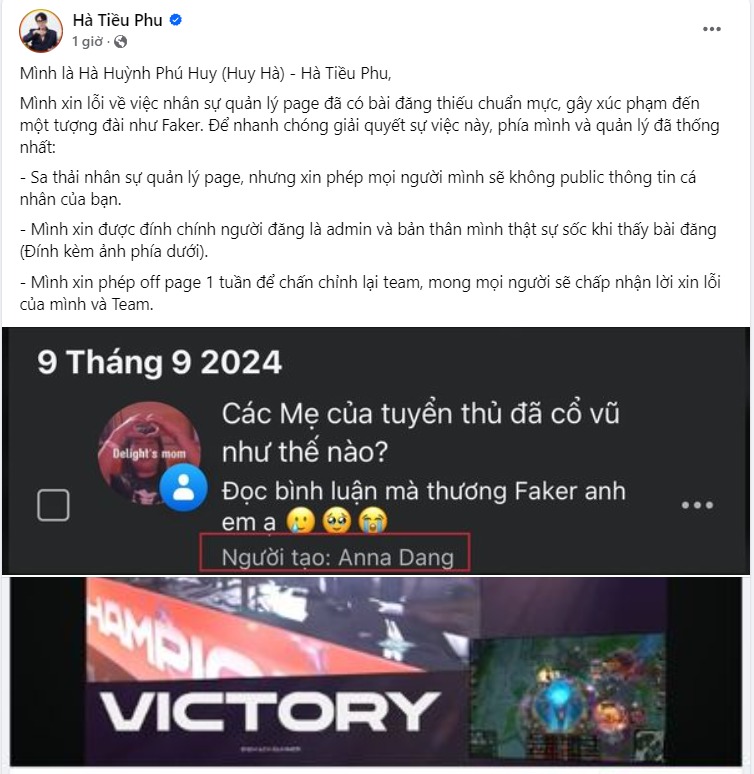Open Hà Tiêu Phu's profile picture
The width and height of the screenshot is (754, 774).
click(40, 30)
